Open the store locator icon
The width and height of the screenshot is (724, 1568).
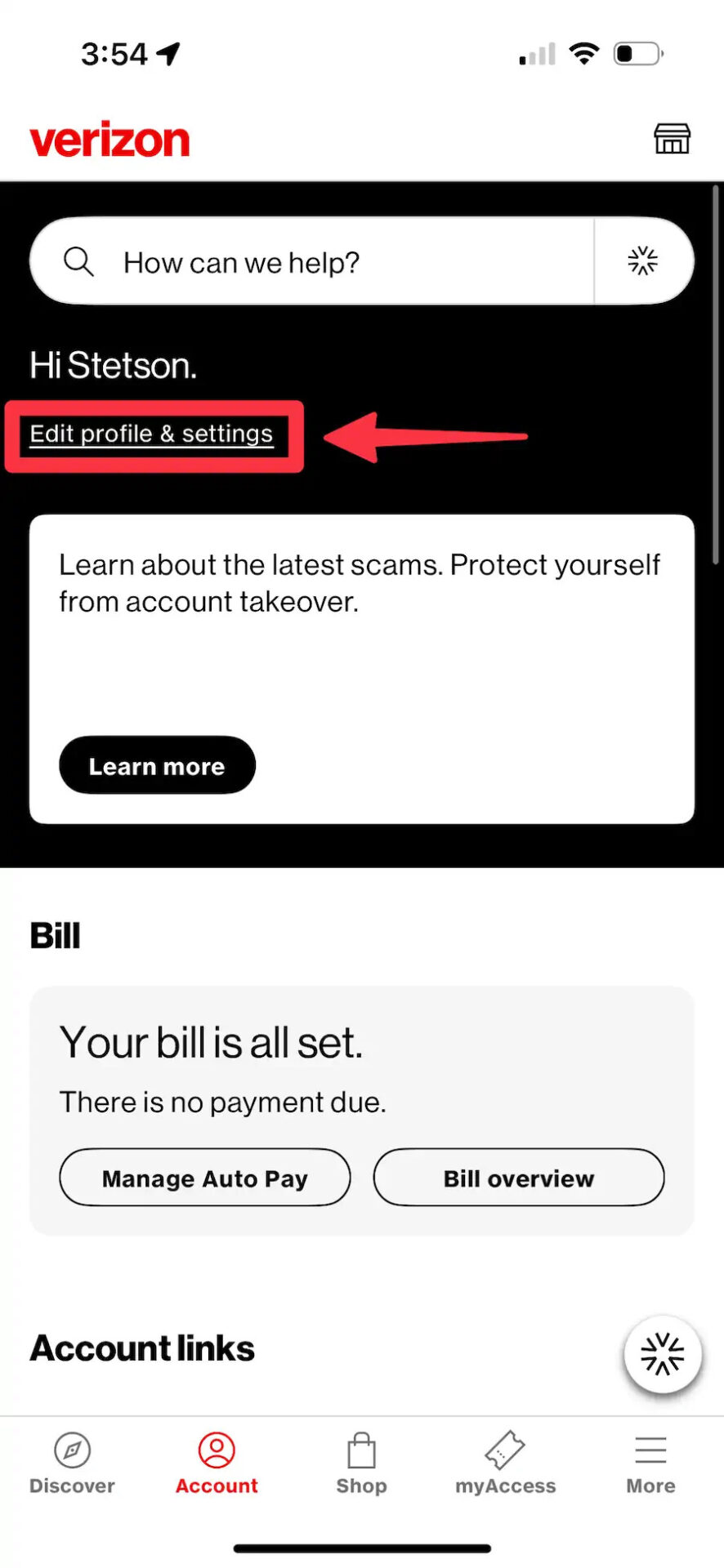pyautogui.click(x=672, y=139)
